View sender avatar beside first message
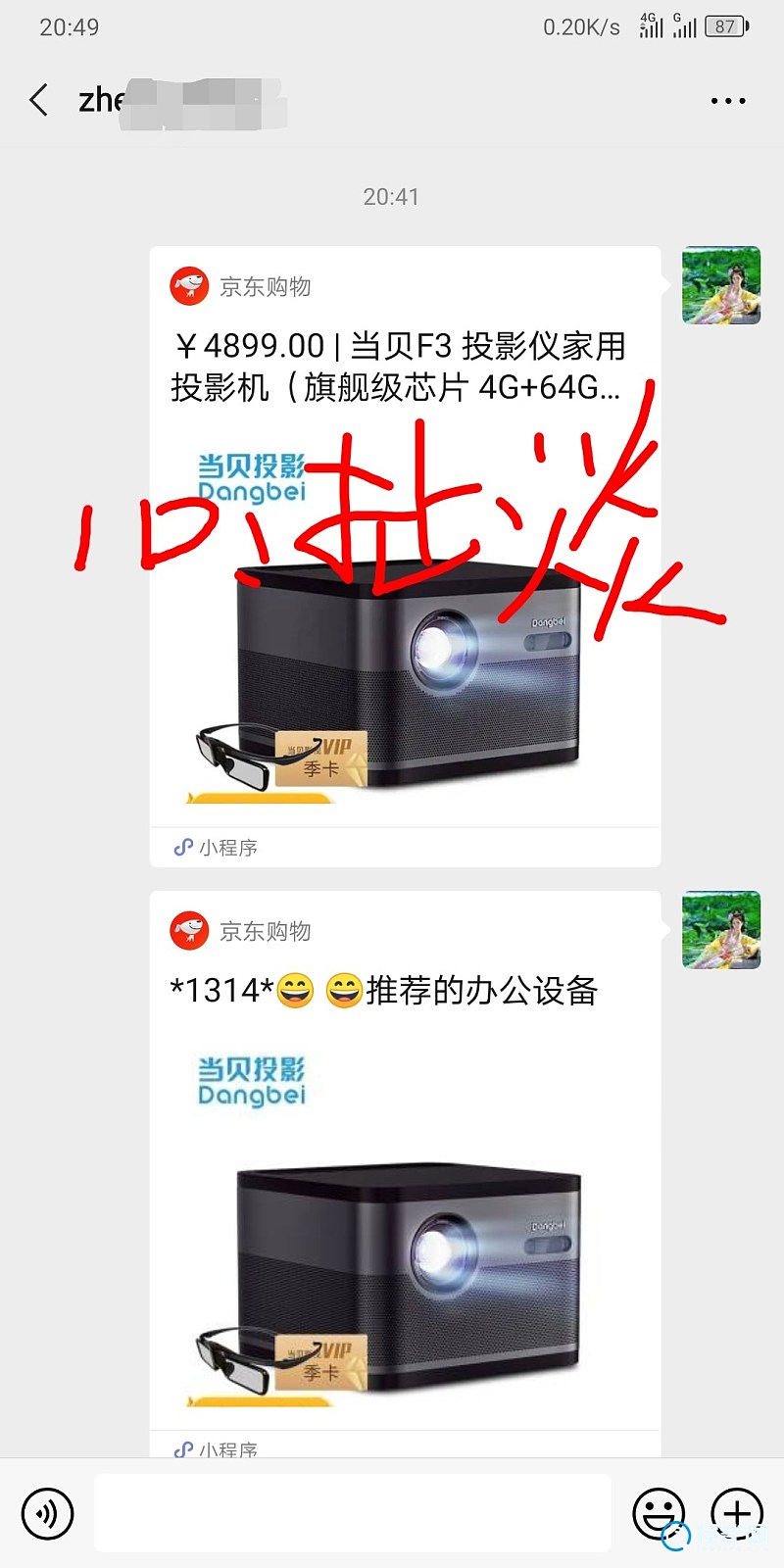Image resolution: width=784 pixels, height=1568 pixels. 721,285
